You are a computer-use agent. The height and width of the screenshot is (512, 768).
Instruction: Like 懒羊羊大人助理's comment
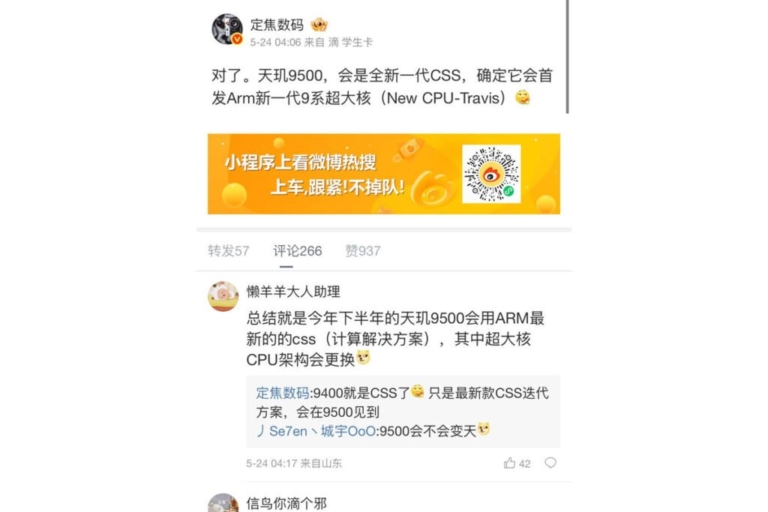516,463
